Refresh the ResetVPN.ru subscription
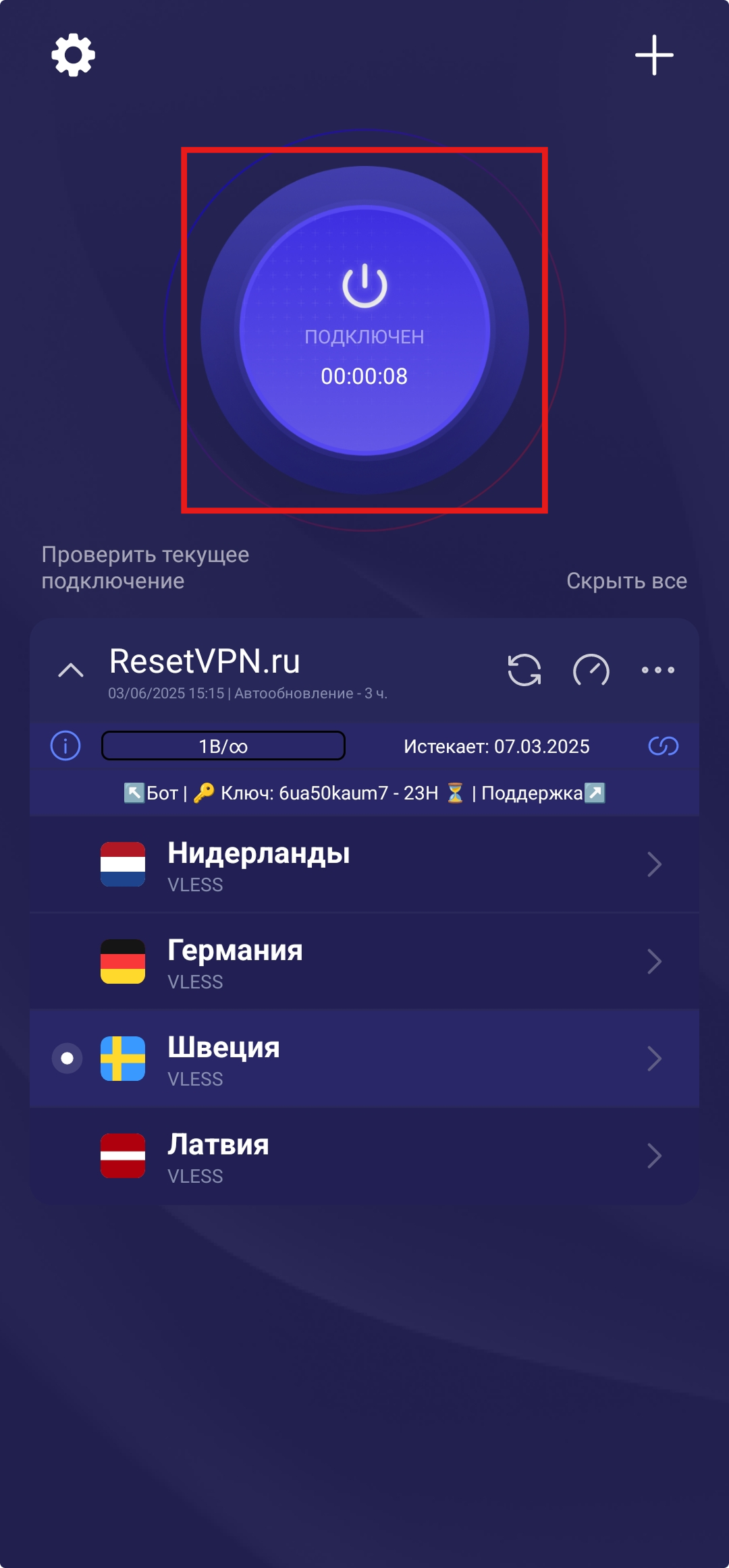The image size is (729, 1568). [524, 670]
